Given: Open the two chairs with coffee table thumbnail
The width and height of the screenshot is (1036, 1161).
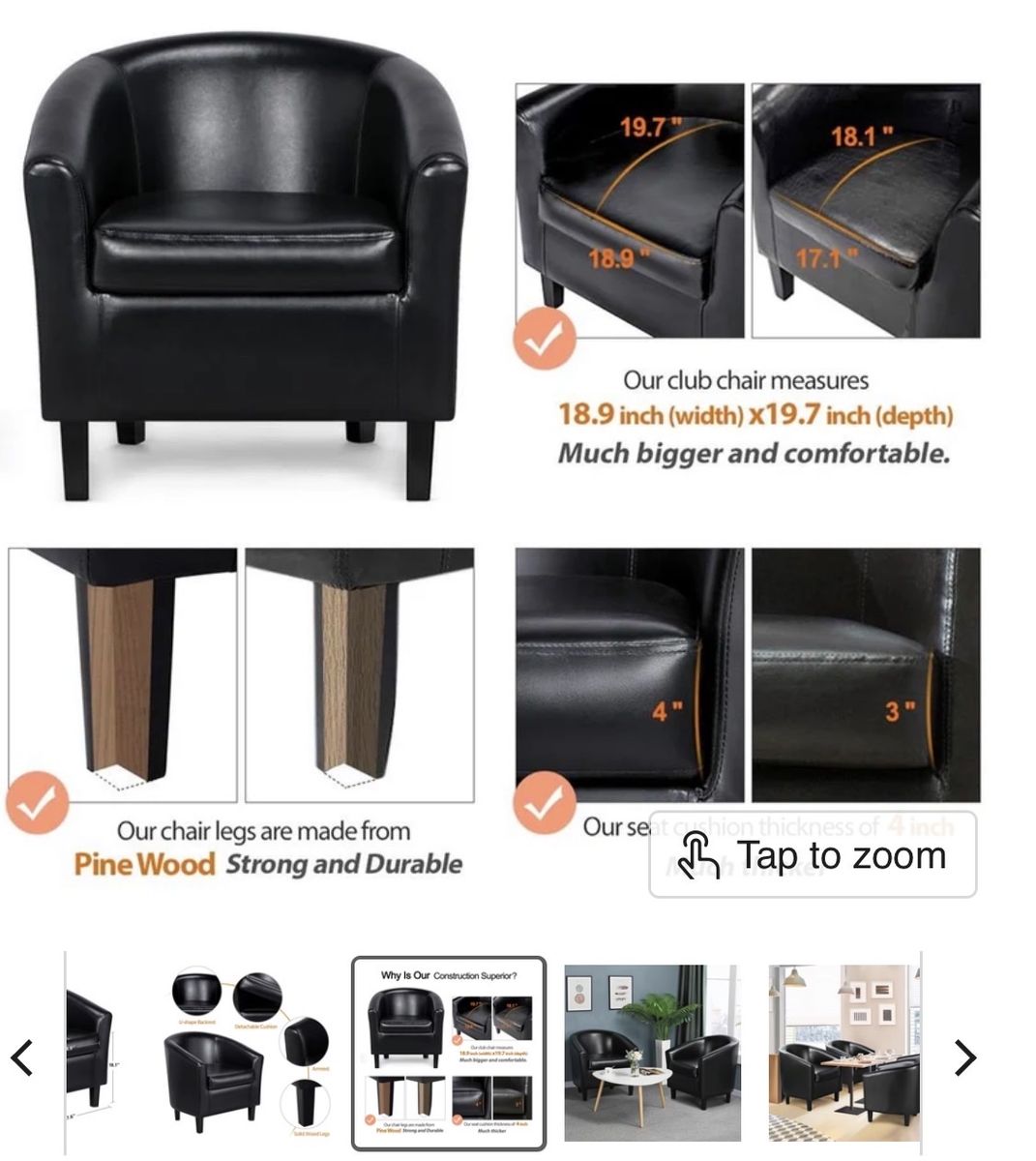Looking at the screenshot, I should 651,1053.
